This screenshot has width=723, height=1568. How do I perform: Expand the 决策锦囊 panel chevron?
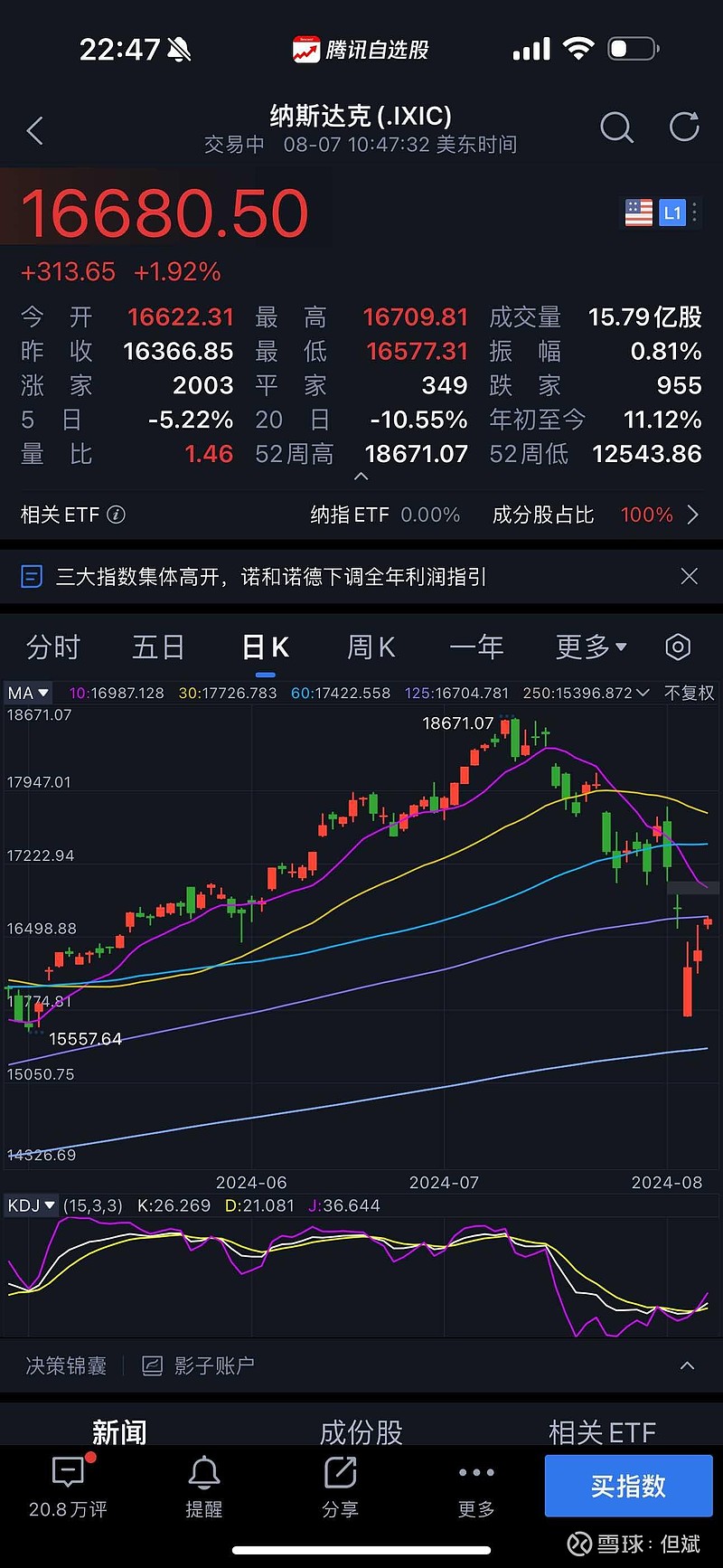click(687, 1365)
